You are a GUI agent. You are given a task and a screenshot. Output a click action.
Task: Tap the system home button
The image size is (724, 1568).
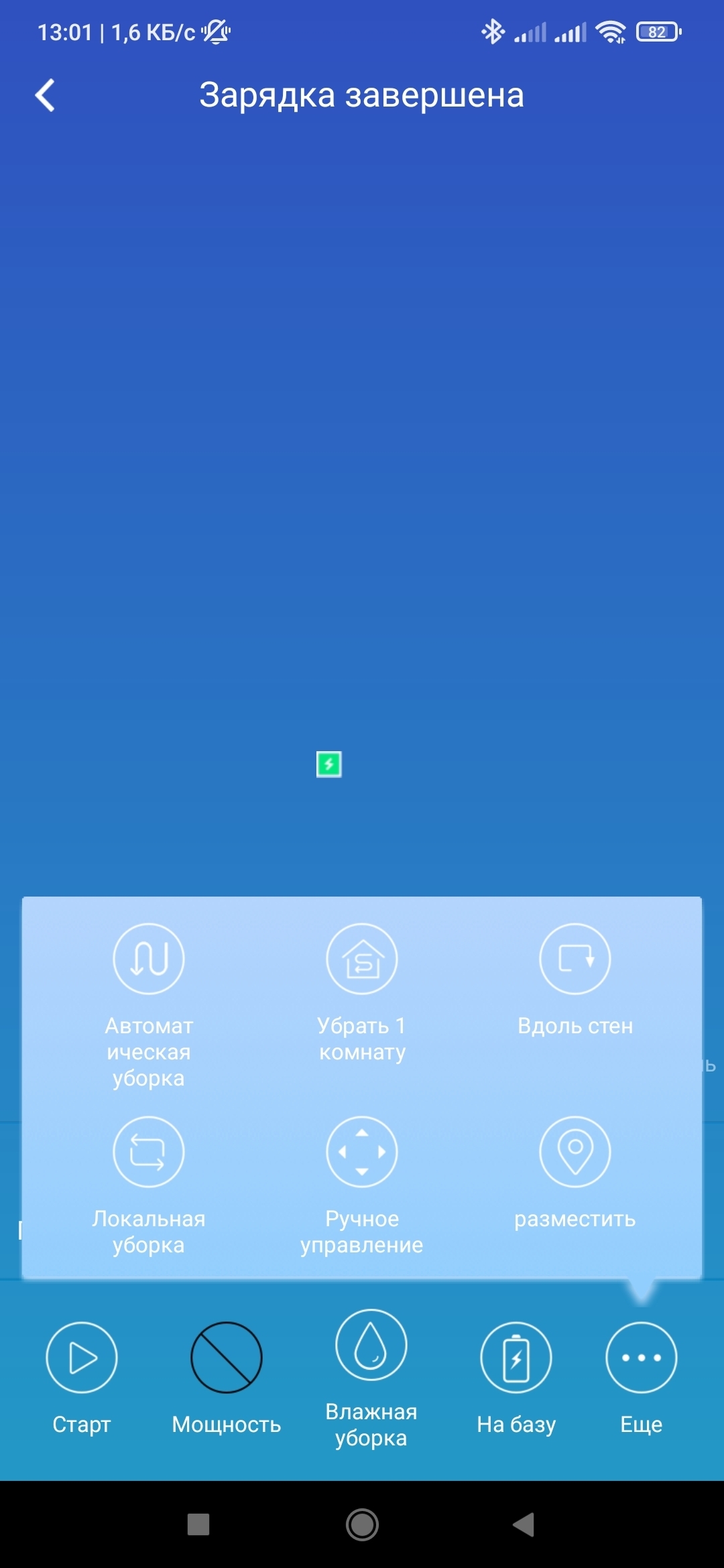coord(362,1524)
